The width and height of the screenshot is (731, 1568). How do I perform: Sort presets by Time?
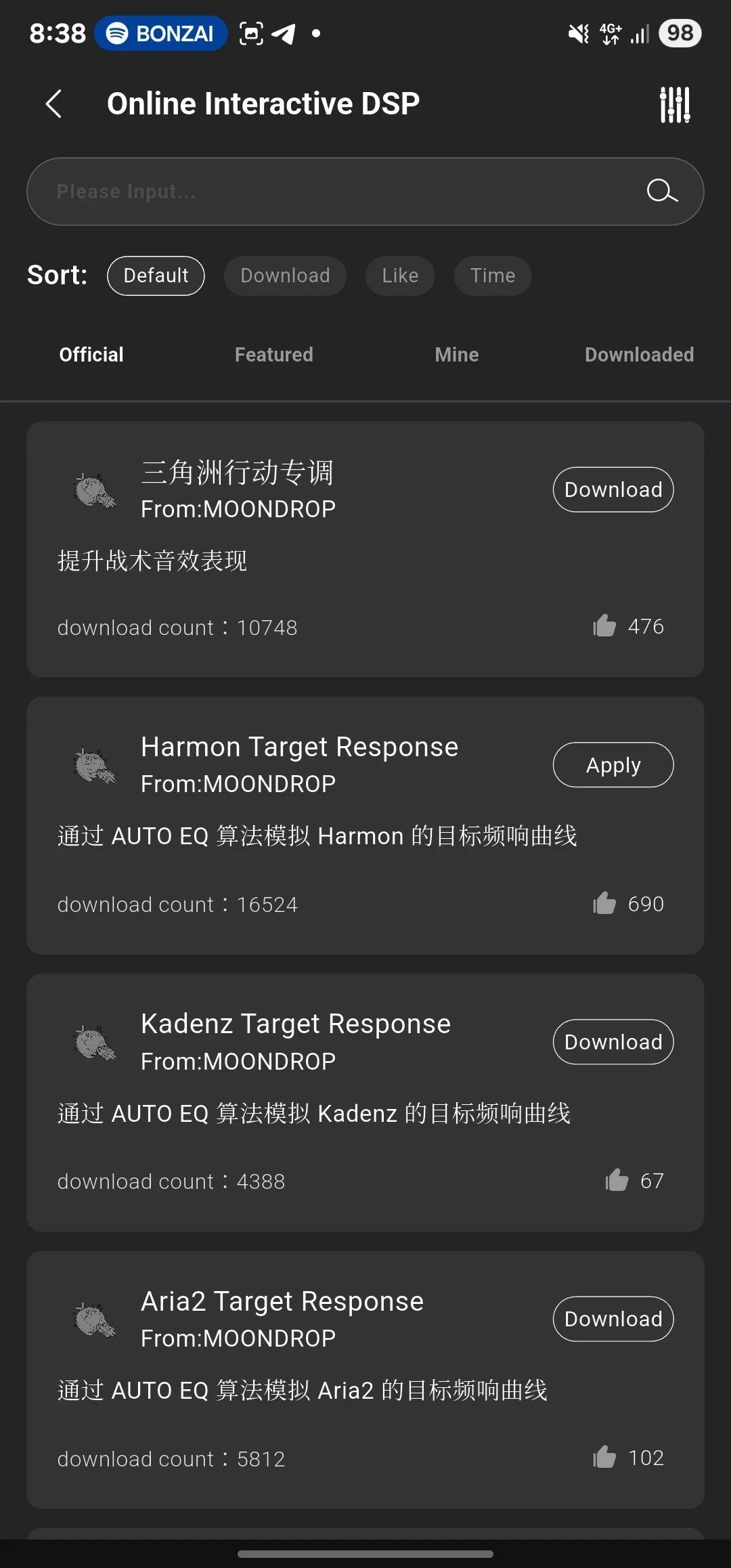pos(493,276)
